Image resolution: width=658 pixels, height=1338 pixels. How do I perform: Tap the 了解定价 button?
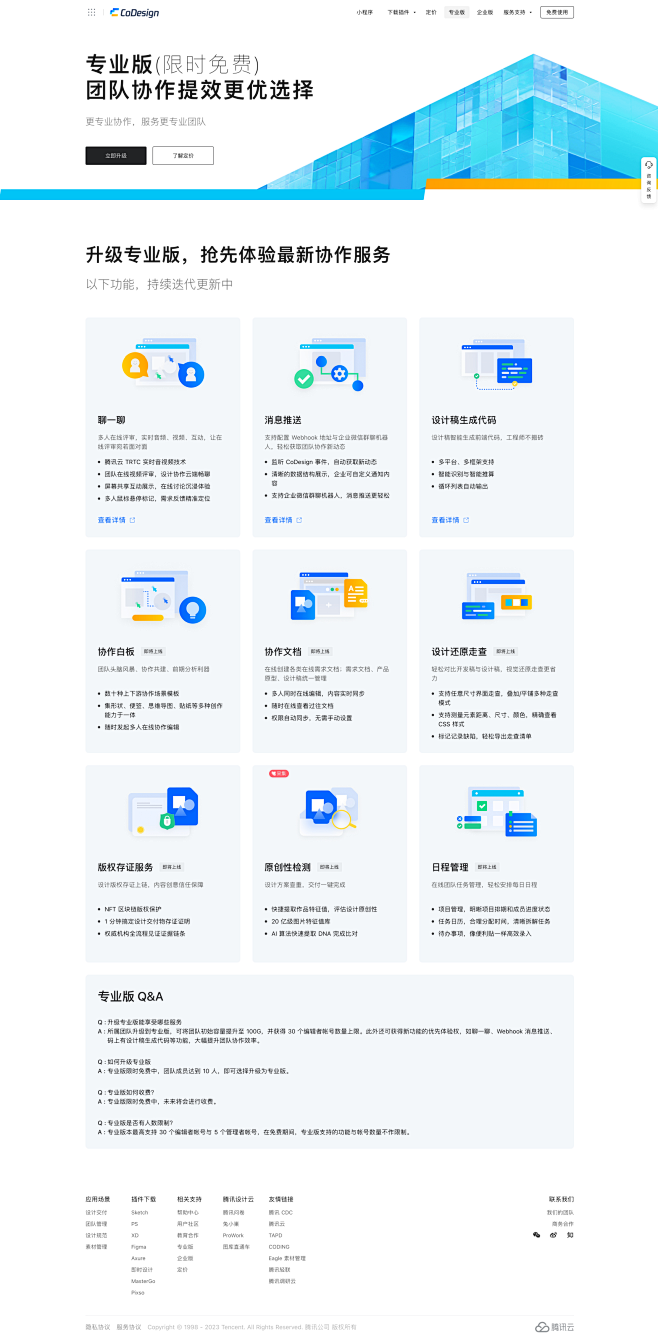(x=183, y=155)
